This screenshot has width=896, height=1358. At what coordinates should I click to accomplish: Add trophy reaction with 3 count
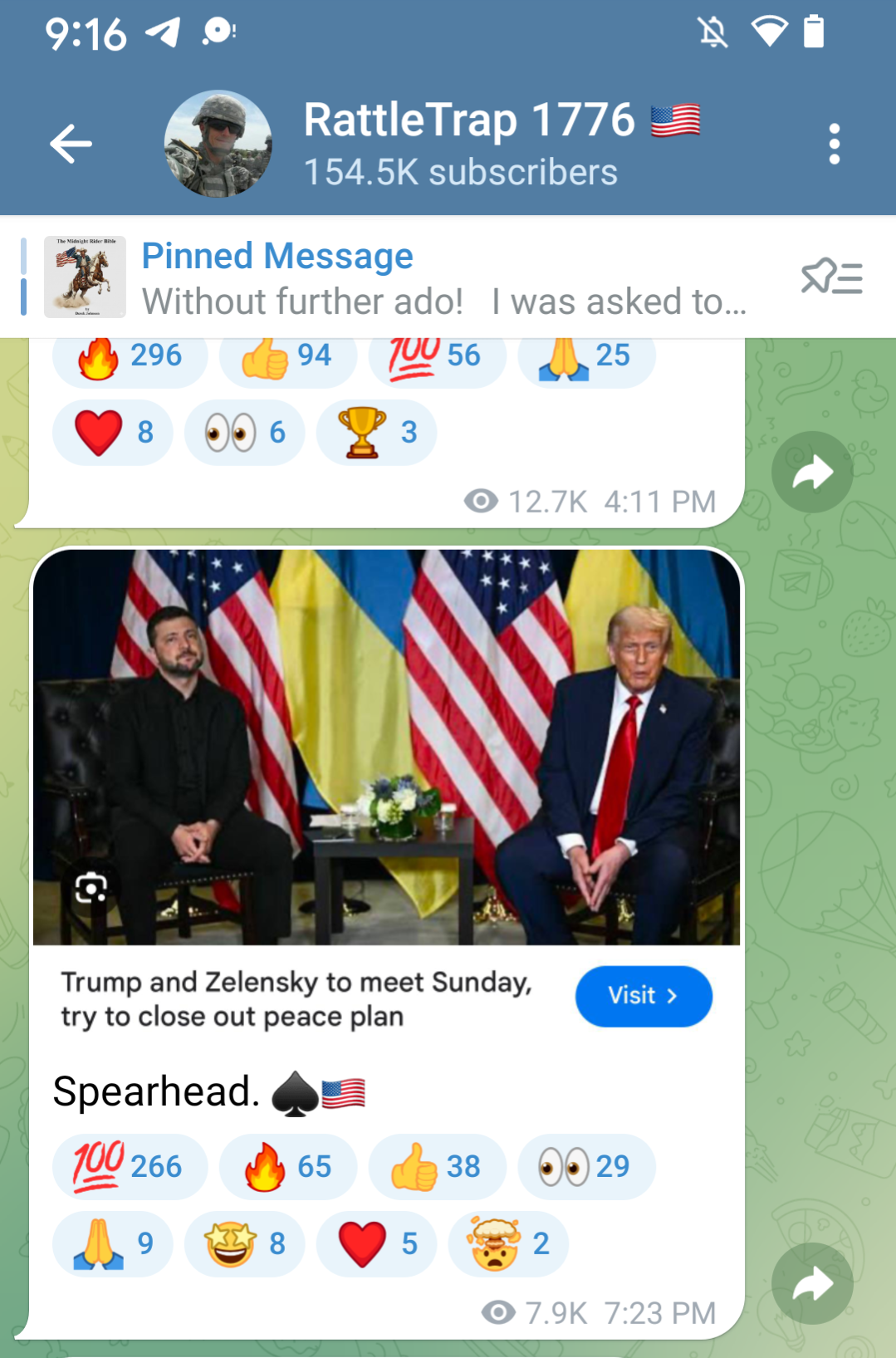pos(376,432)
